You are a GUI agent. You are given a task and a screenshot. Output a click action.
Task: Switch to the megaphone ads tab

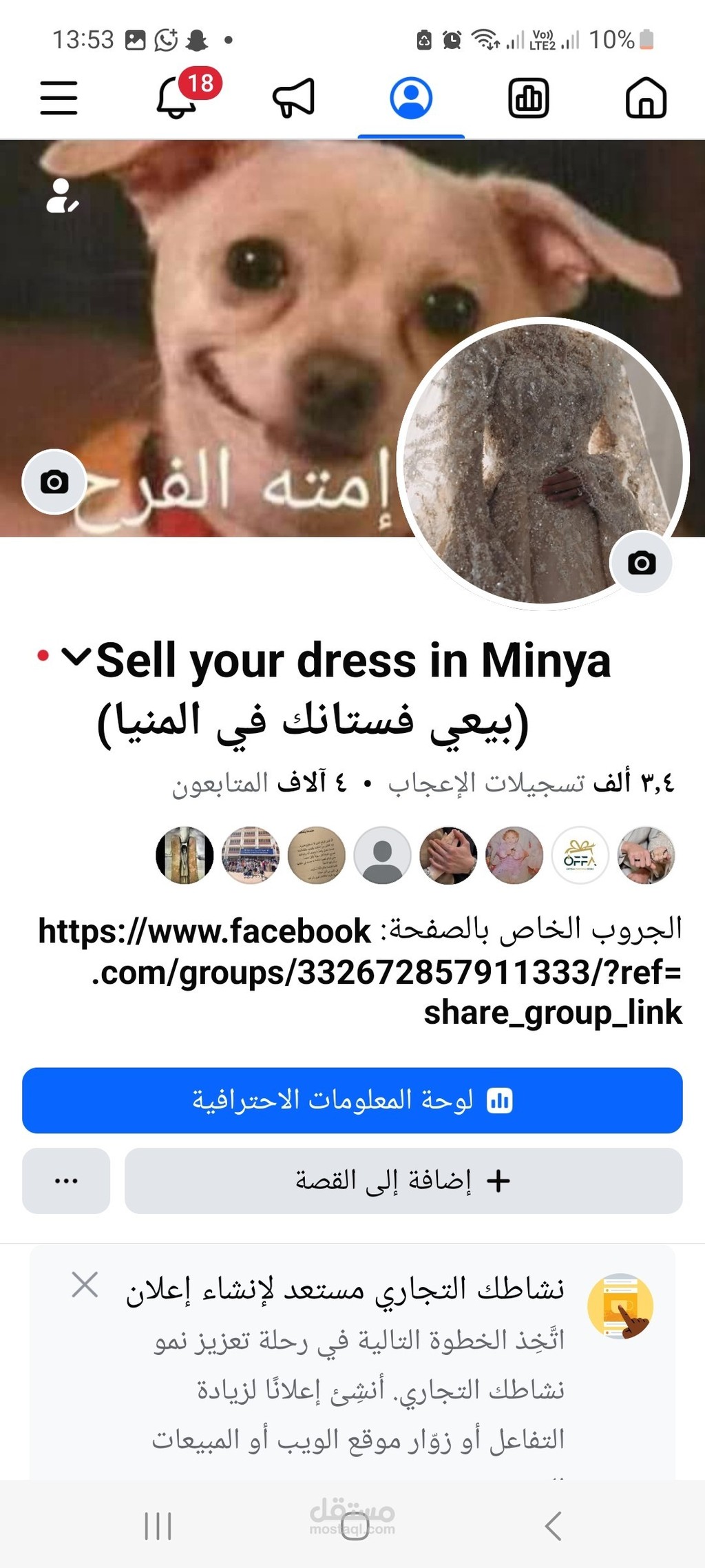pos(294,97)
